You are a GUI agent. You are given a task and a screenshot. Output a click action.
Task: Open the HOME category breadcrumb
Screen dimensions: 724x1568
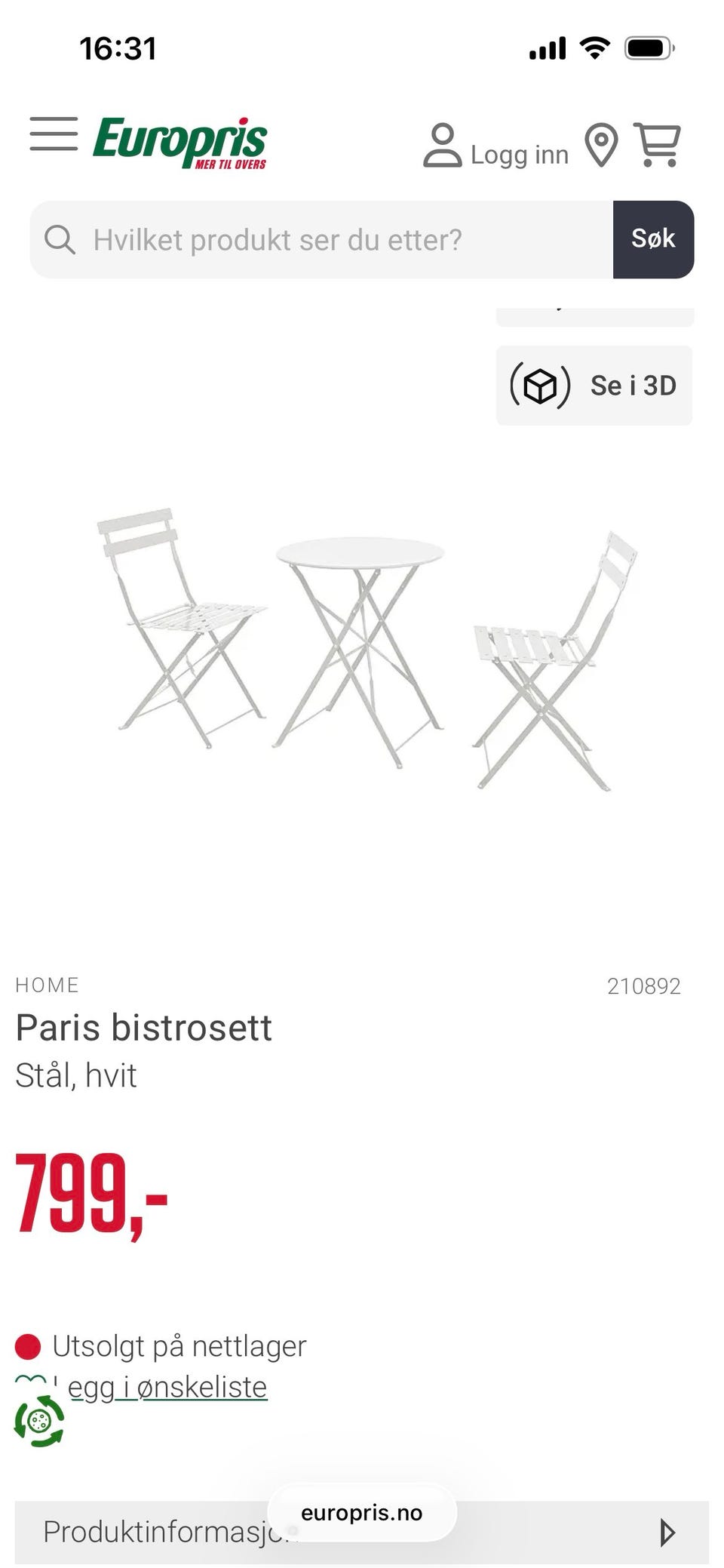(x=48, y=985)
